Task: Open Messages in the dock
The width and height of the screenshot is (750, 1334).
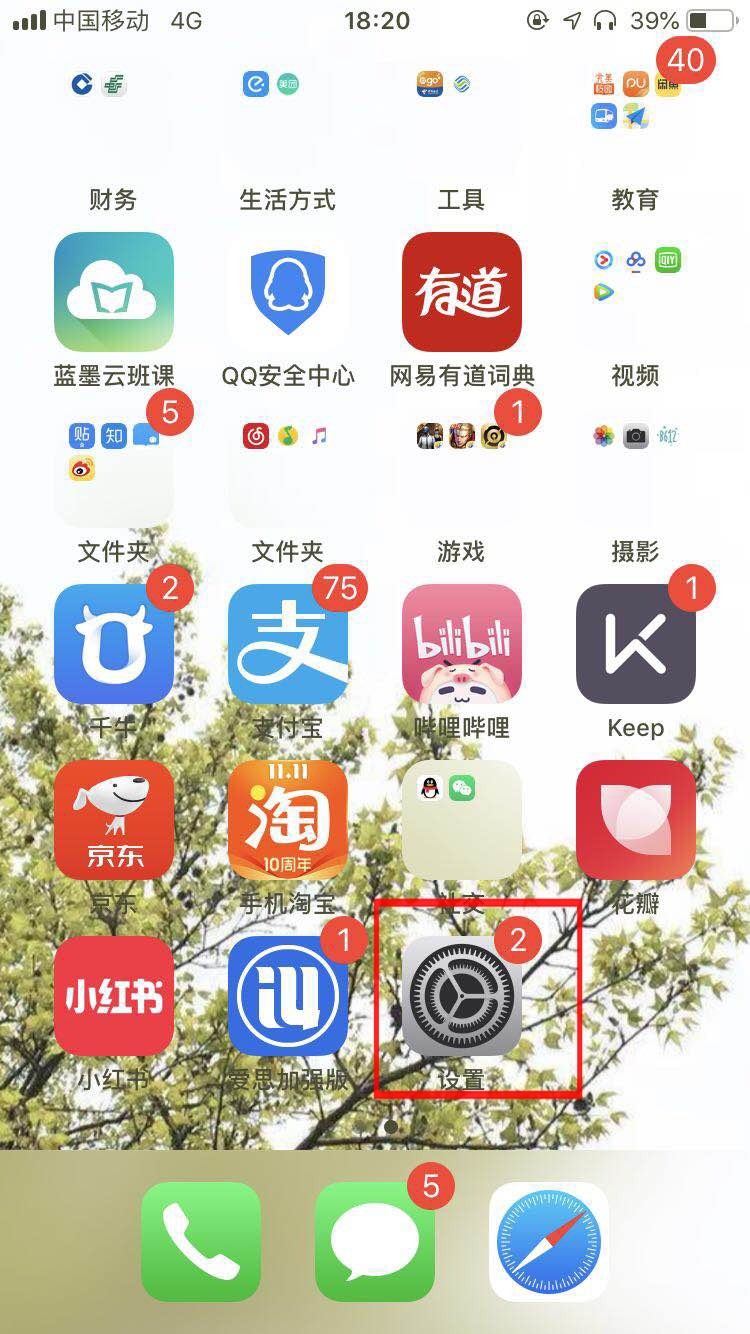Action: [374, 1242]
